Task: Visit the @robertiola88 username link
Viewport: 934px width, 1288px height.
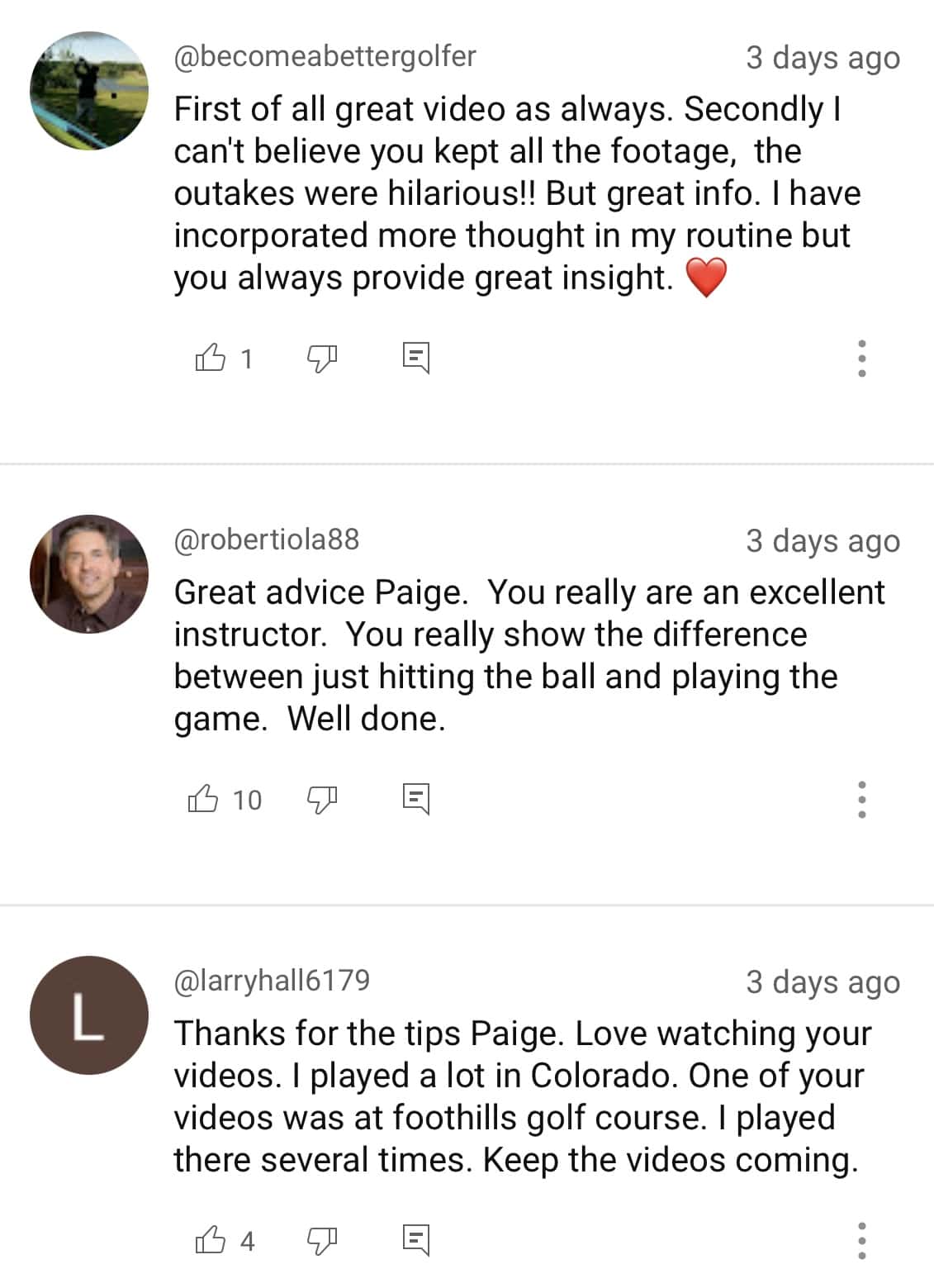Action: point(267,539)
